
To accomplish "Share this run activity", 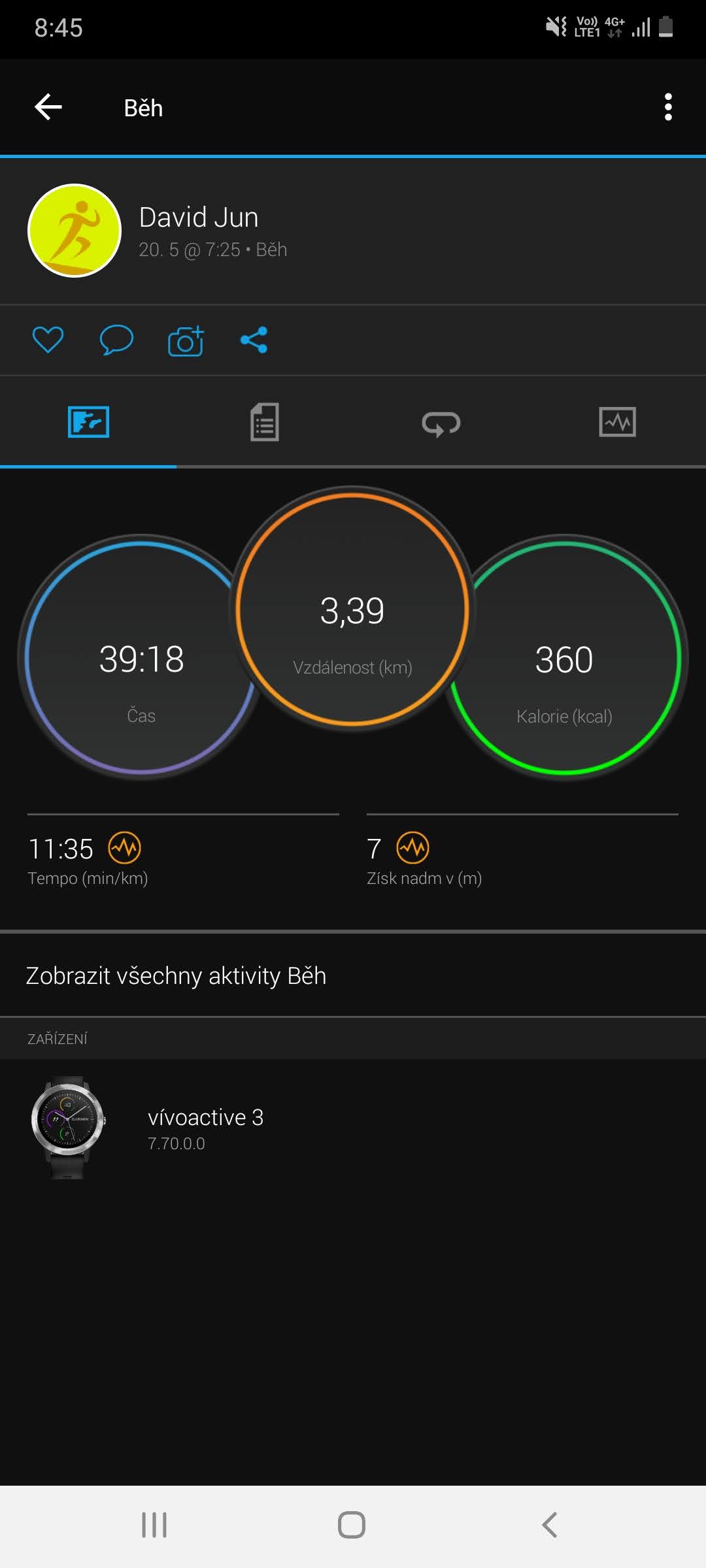I will click(254, 340).
